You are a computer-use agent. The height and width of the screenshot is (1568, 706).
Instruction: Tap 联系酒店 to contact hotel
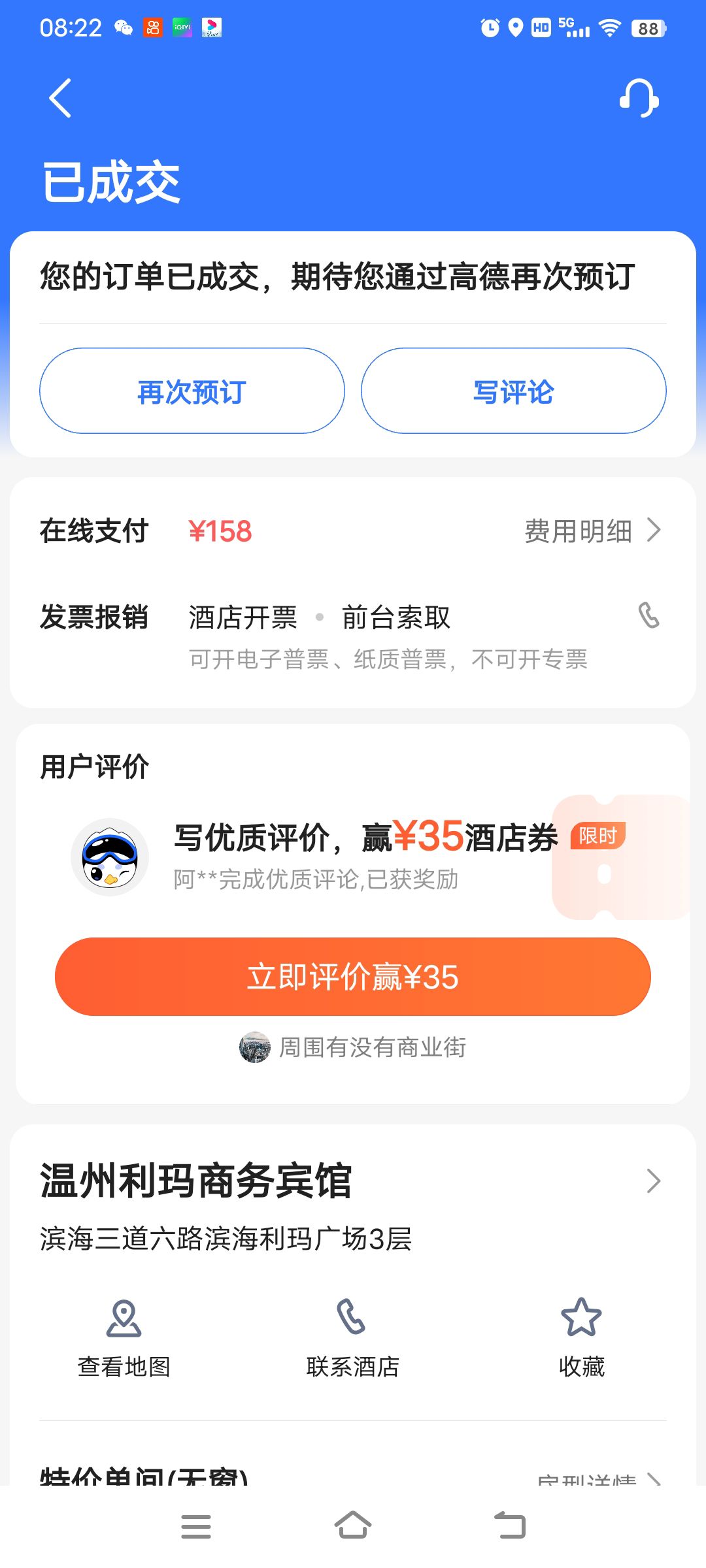point(352,1337)
